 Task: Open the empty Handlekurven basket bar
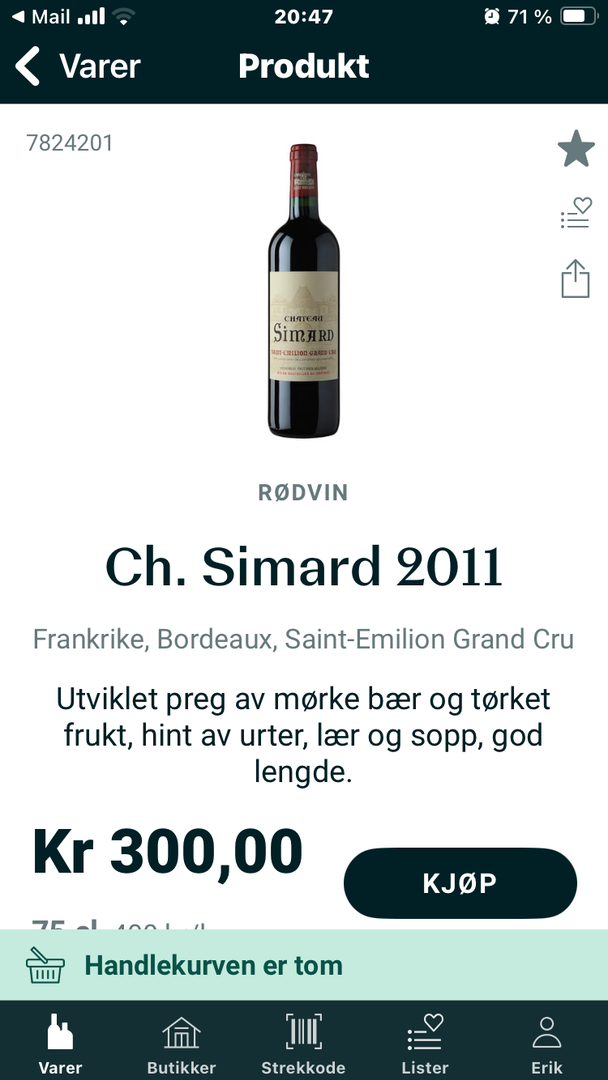click(304, 965)
